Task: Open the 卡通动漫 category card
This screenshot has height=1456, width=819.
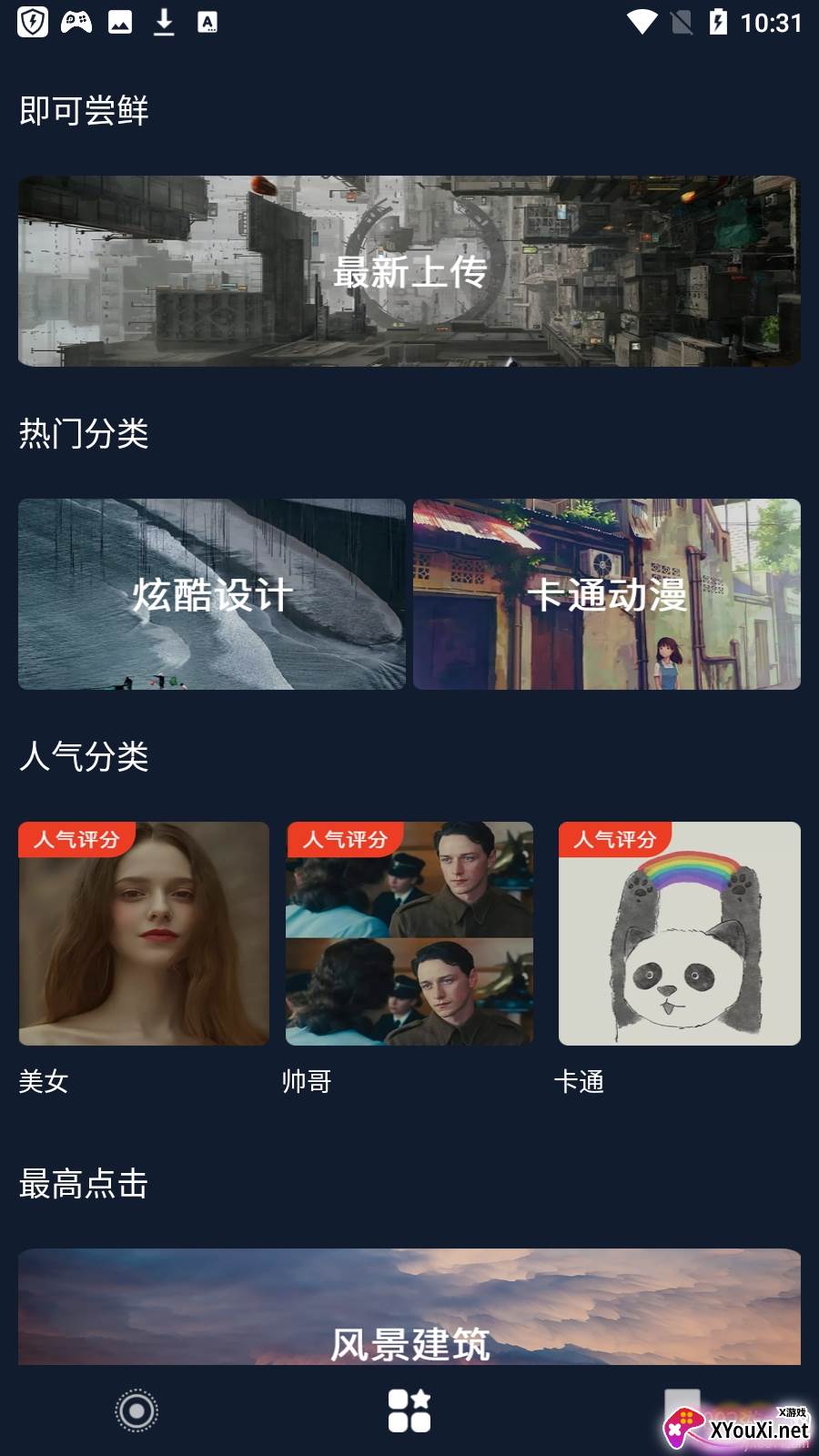Action: (607, 594)
